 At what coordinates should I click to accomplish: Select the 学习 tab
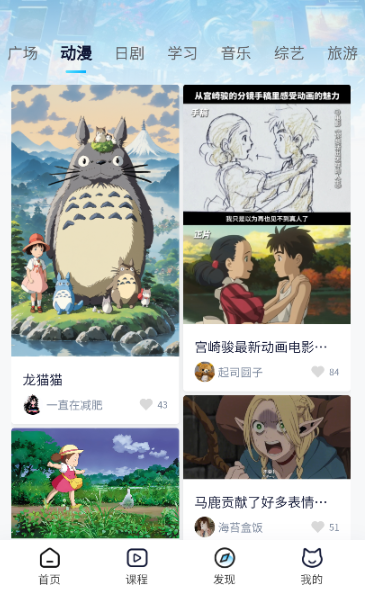point(183,54)
